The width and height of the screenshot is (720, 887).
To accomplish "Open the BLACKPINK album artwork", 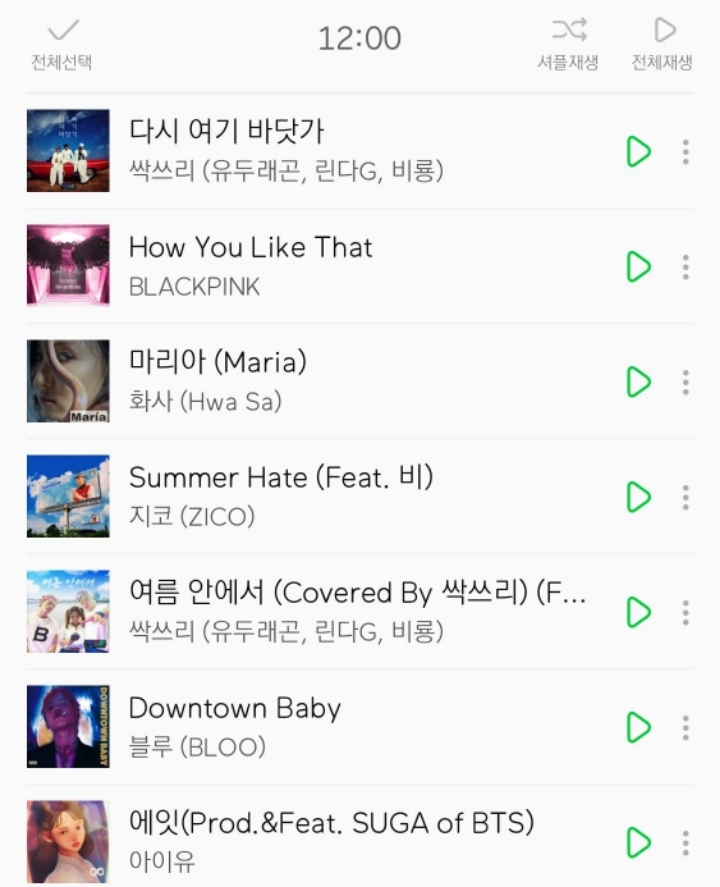I will tap(66, 266).
